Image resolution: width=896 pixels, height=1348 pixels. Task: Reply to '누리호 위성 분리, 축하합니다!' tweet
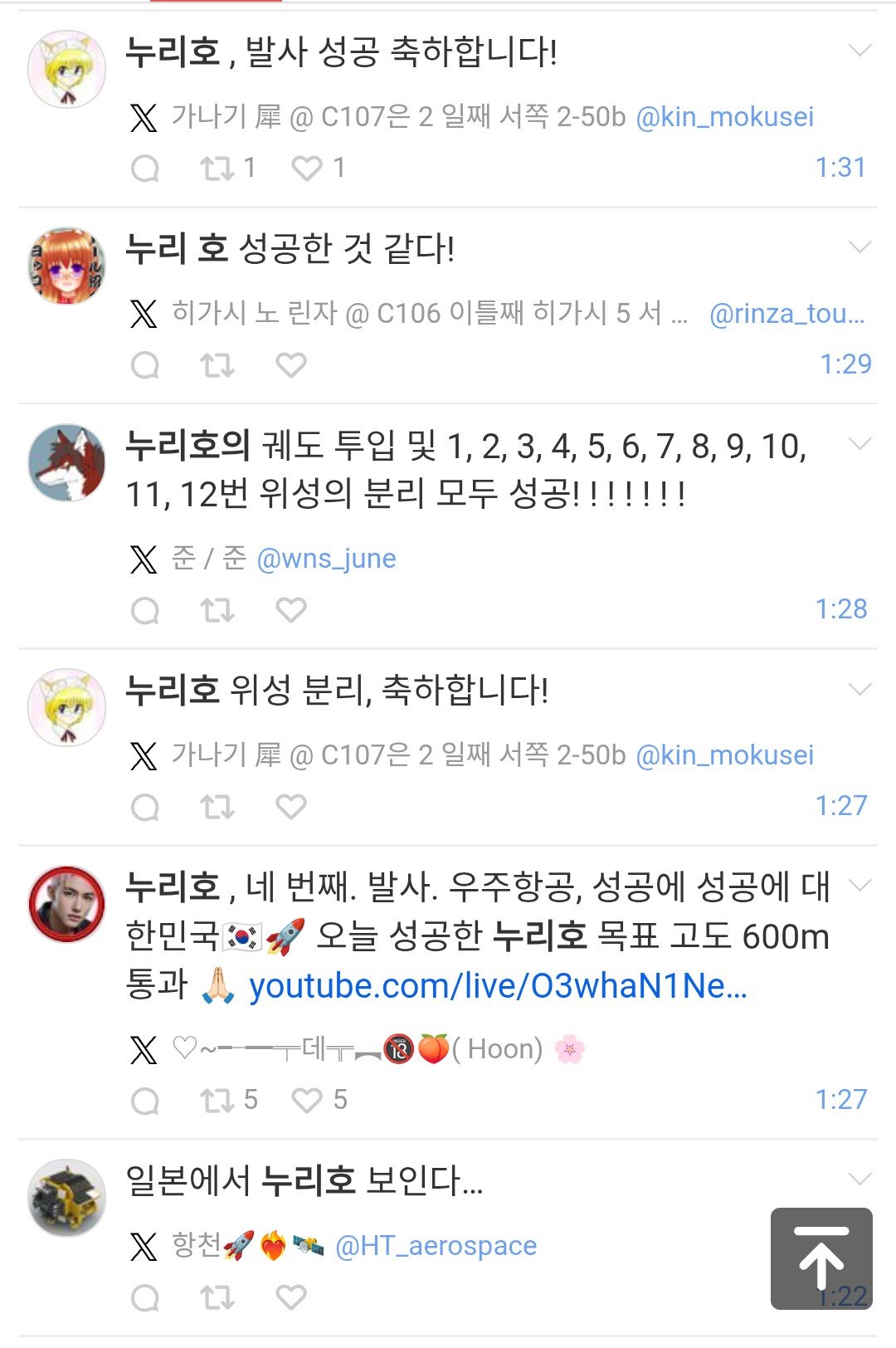click(x=145, y=807)
